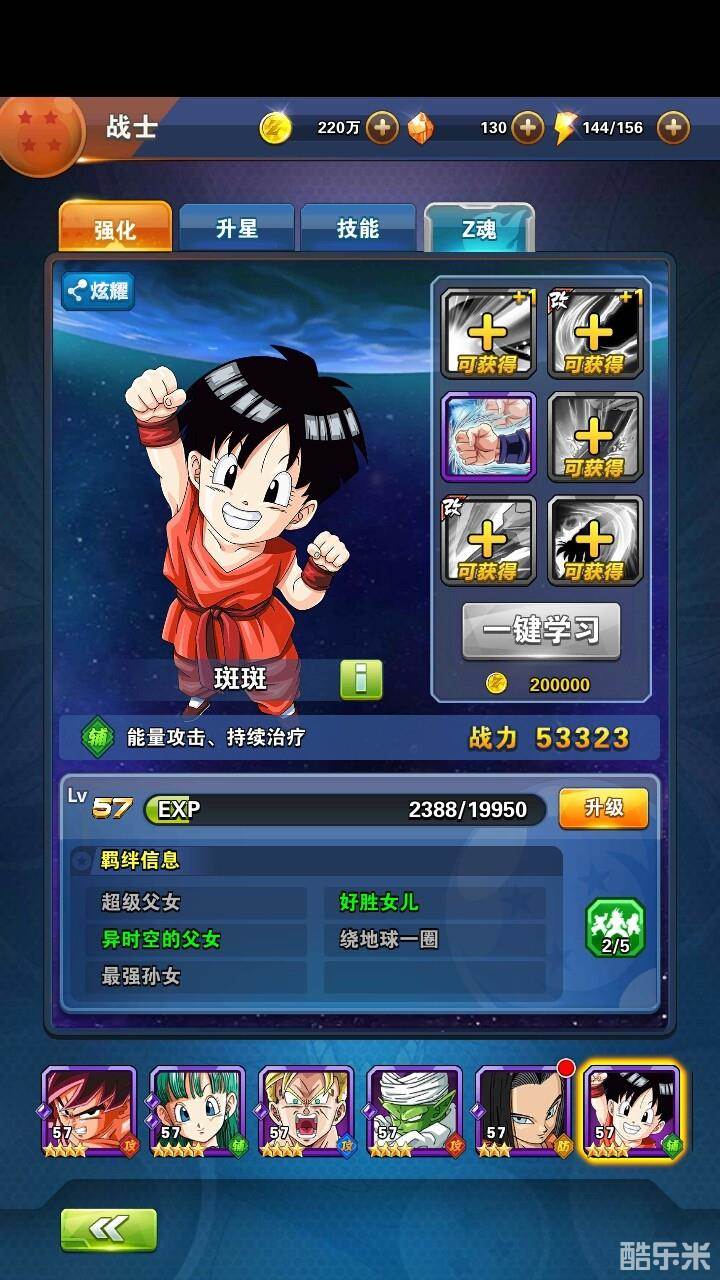Screen dimensions: 720x1280
Task: Switch to the 强化 tab
Action: (x=115, y=228)
